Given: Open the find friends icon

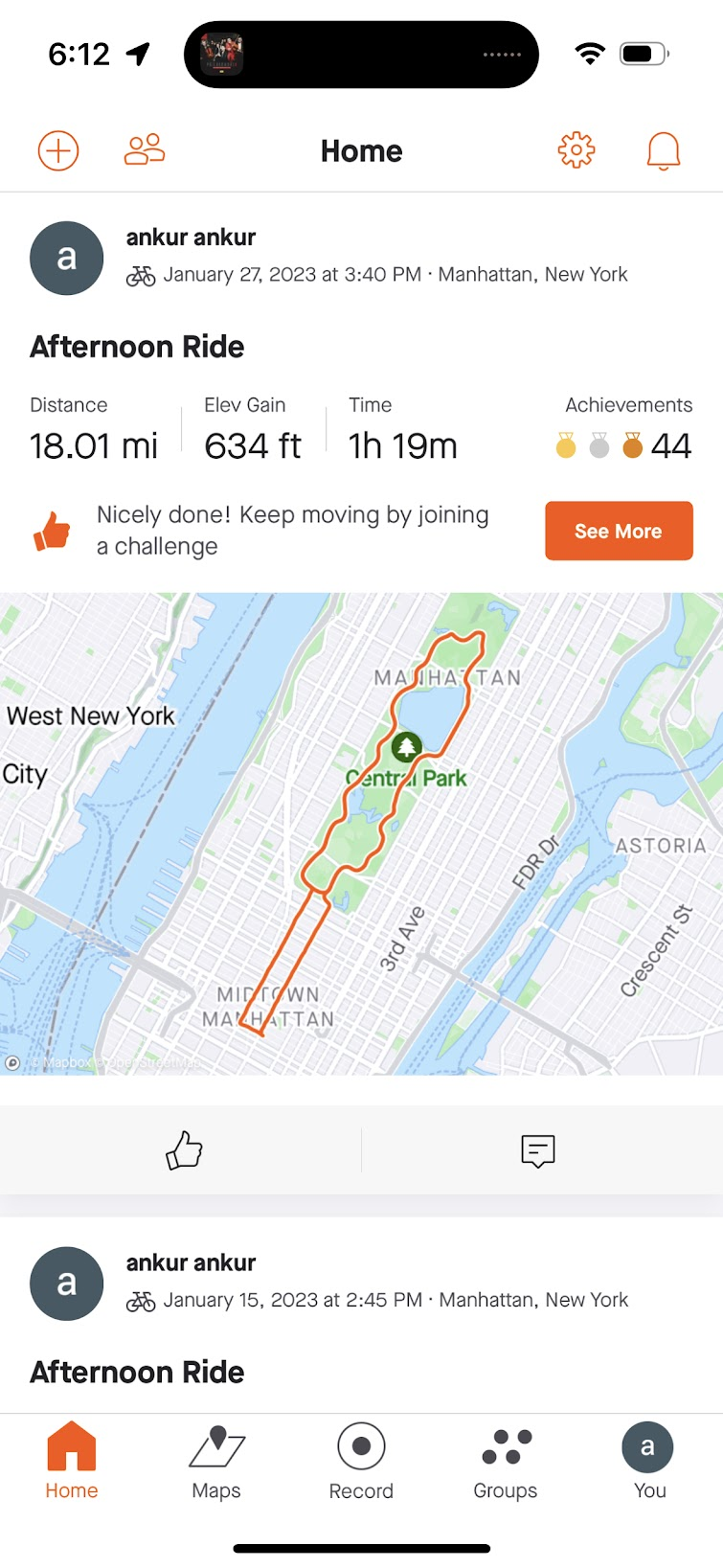Looking at the screenshot, I should (x=145, y=150).
